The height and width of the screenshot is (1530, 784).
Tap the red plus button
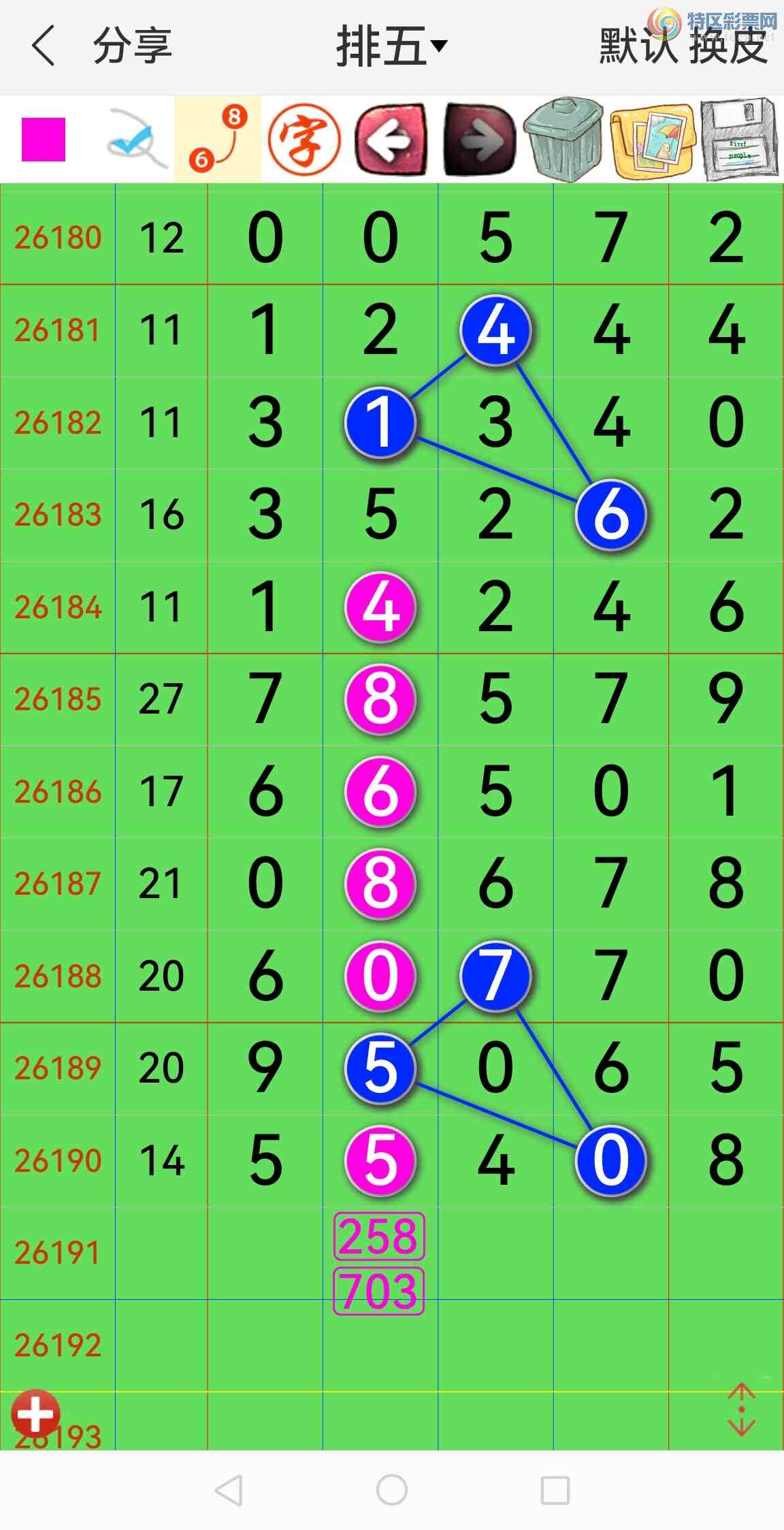[x=35, y=1414]
